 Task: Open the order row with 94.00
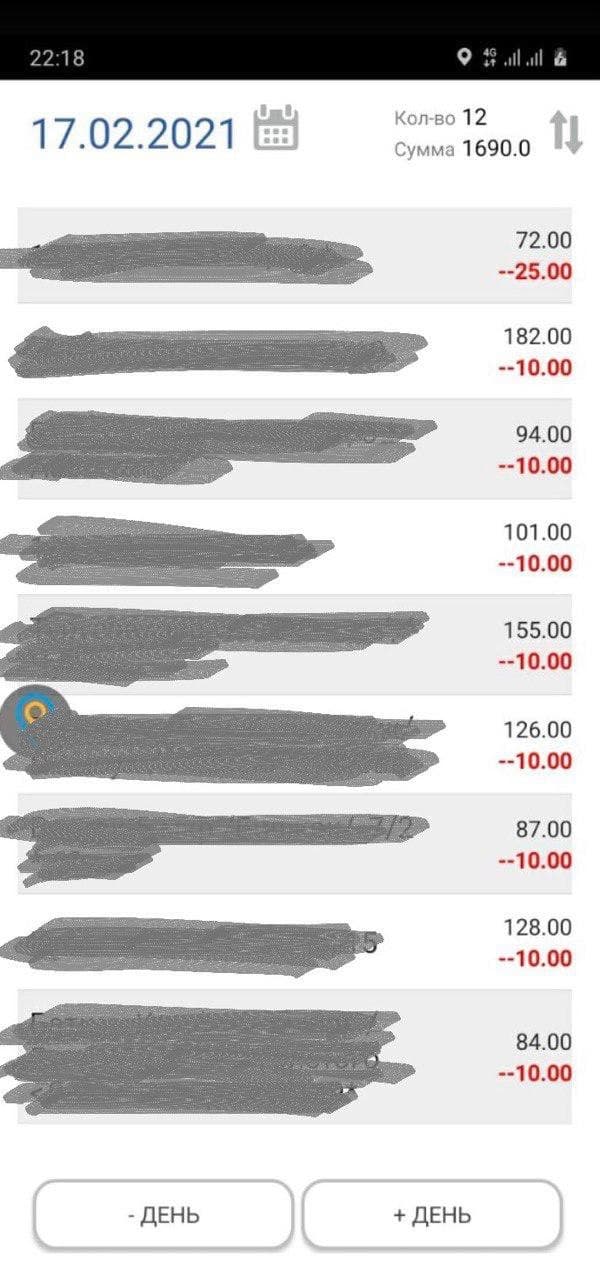click(295, 449)
